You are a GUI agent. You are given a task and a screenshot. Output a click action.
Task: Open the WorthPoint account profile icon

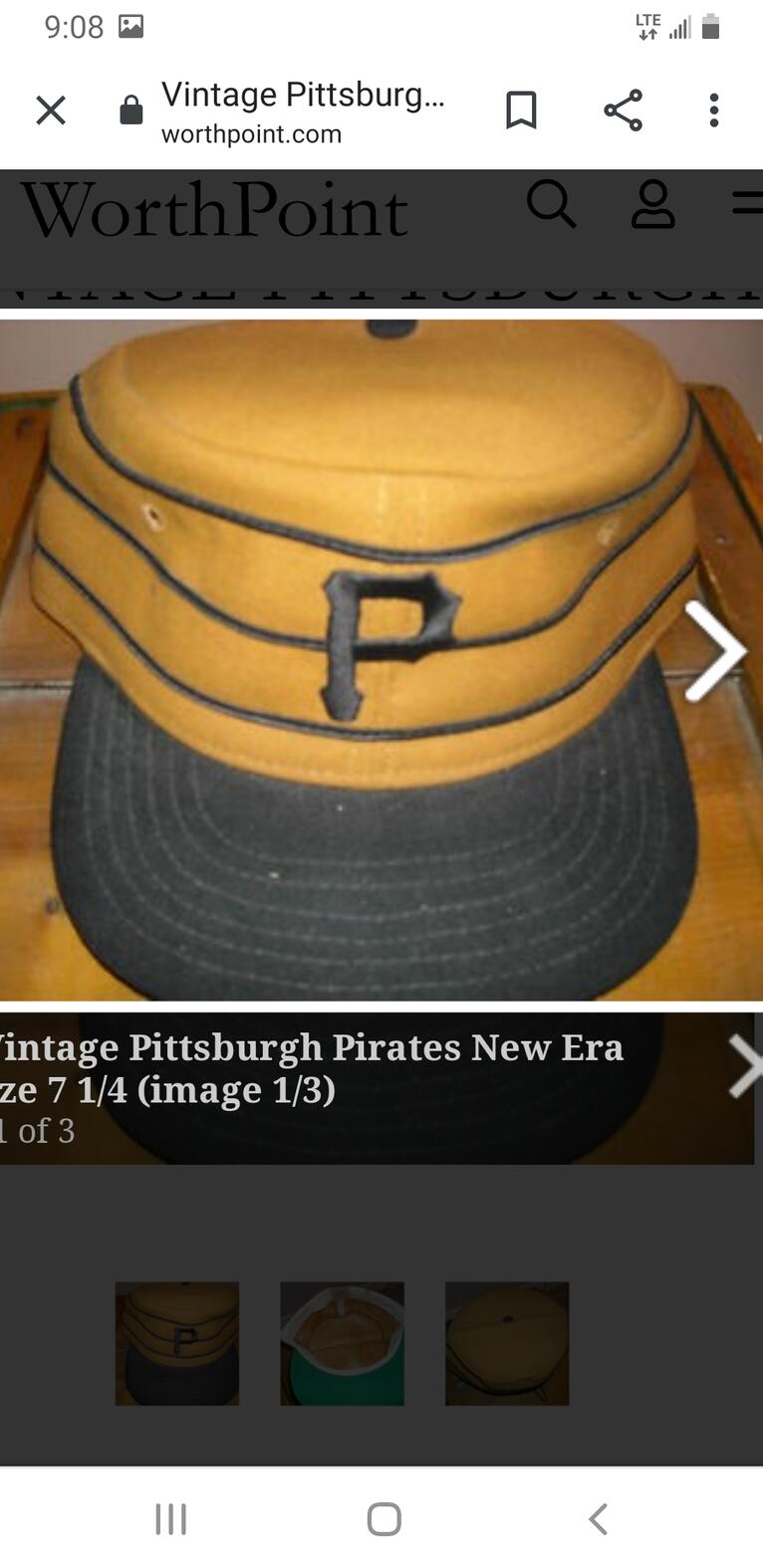(653, 205)
